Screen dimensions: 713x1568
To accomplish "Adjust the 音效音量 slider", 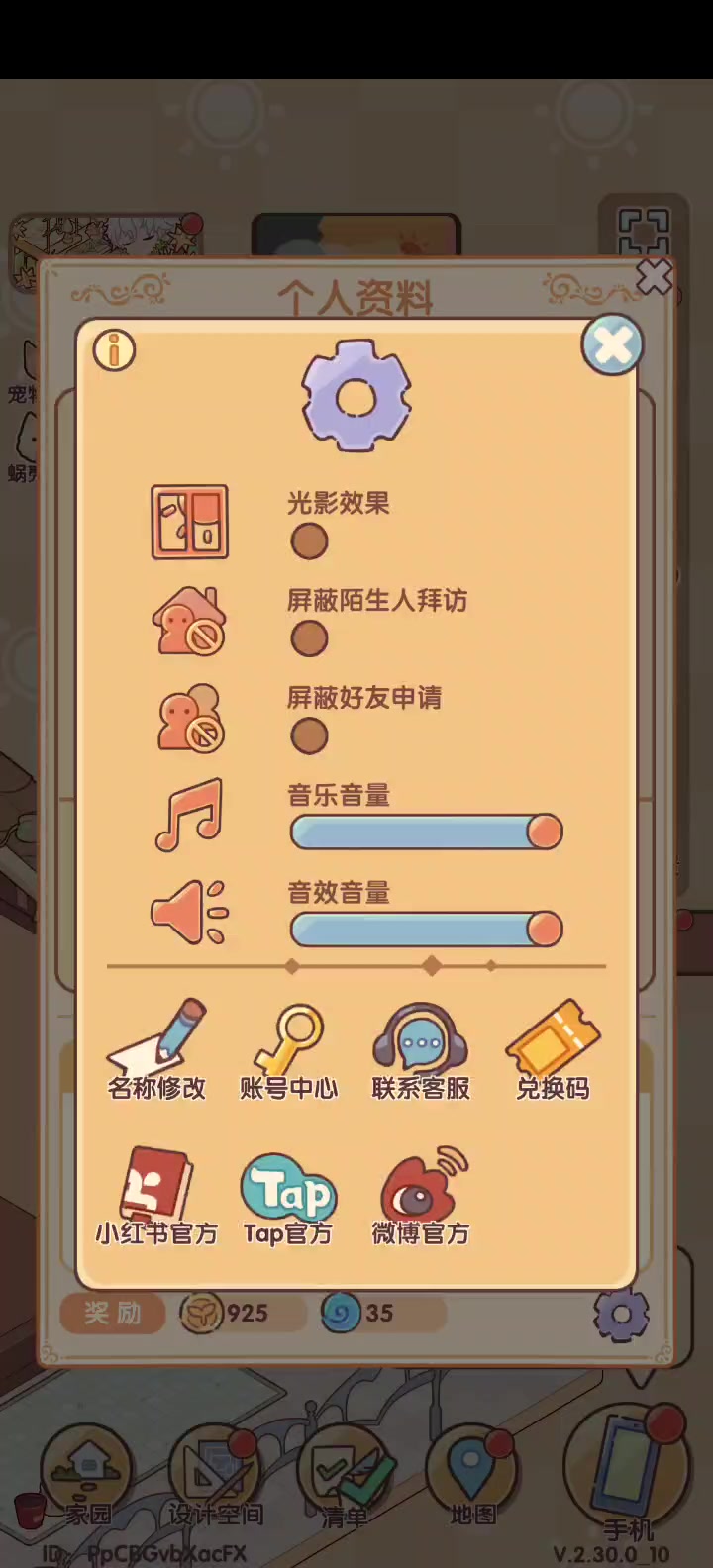I will point(426,929).
